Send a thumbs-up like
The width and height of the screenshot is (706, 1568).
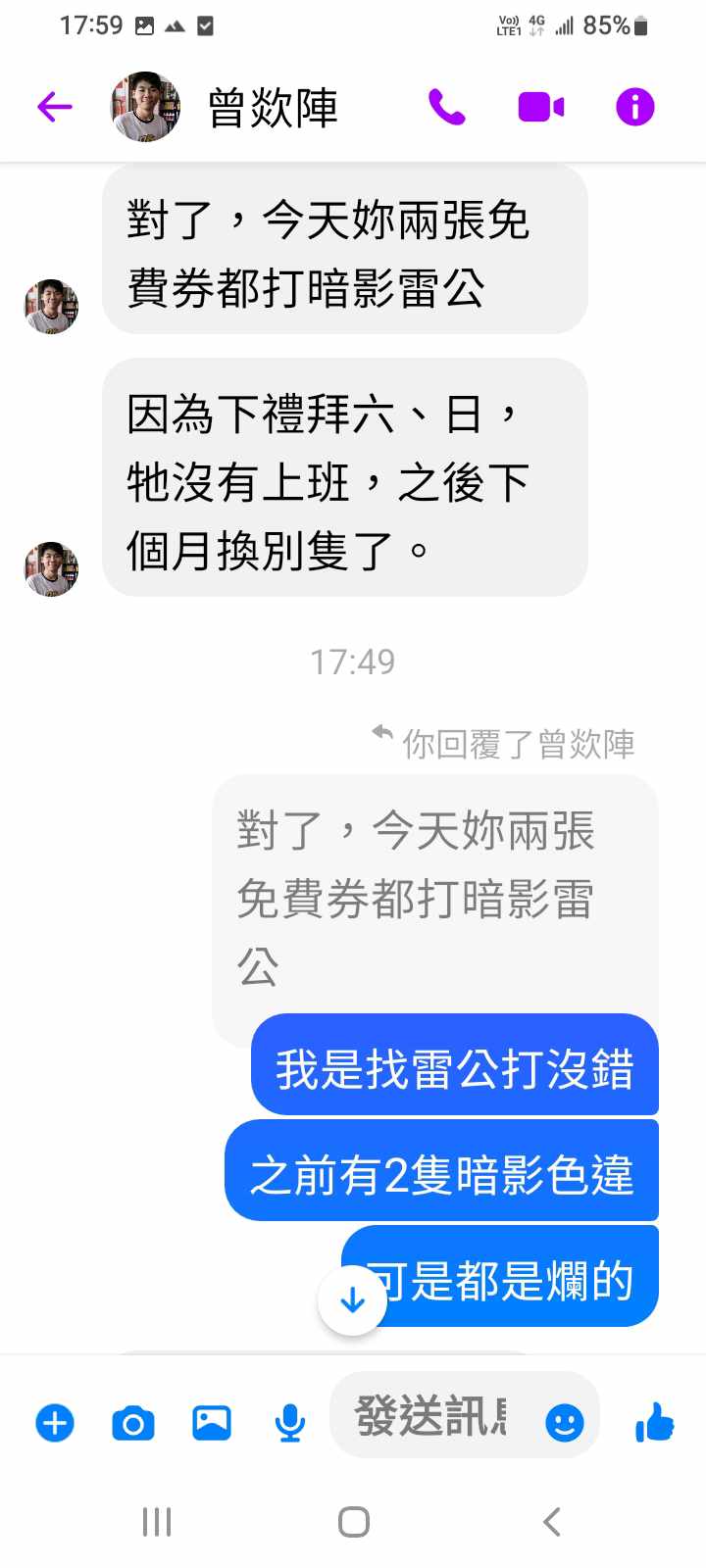pyautogui.click(x=654, y=1422)
